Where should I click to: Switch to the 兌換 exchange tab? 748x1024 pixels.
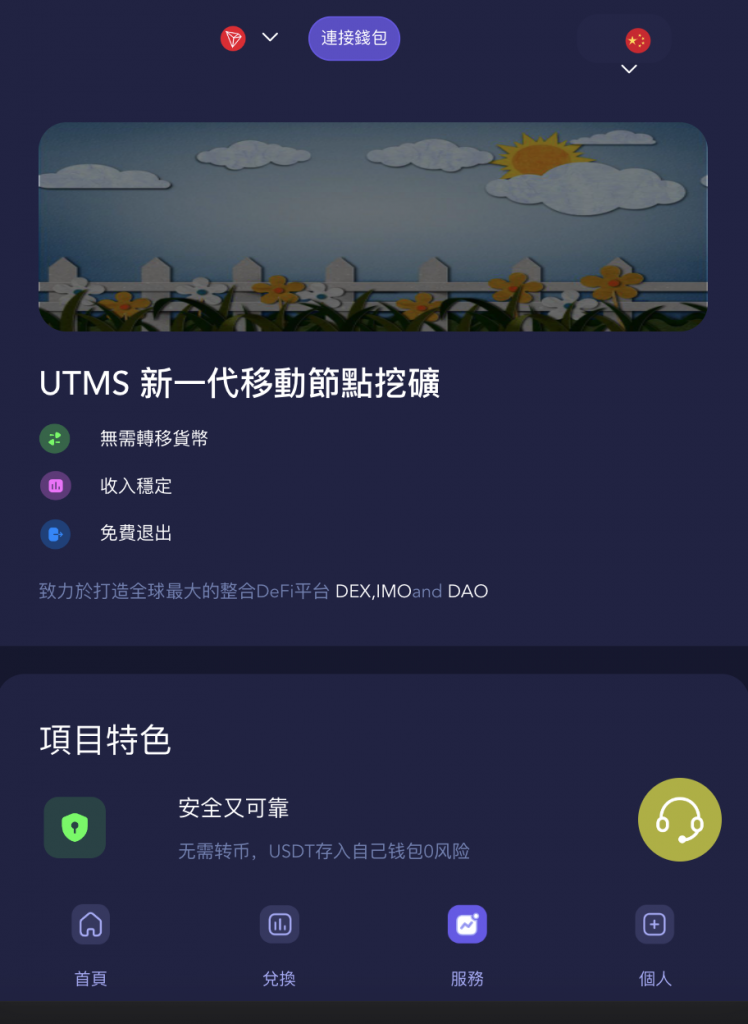279,944
